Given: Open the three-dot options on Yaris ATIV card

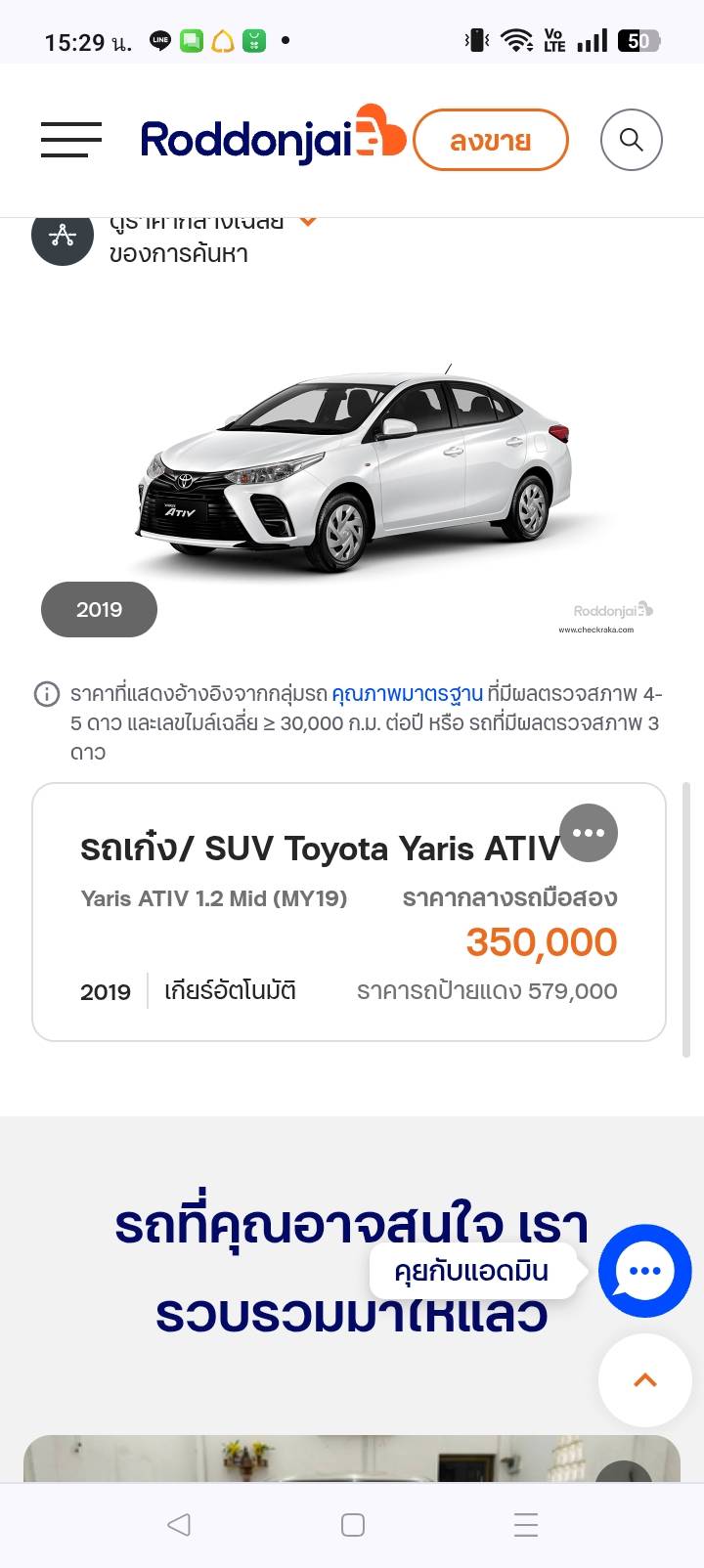Looking at the screenshot, I should coord(588,833).
